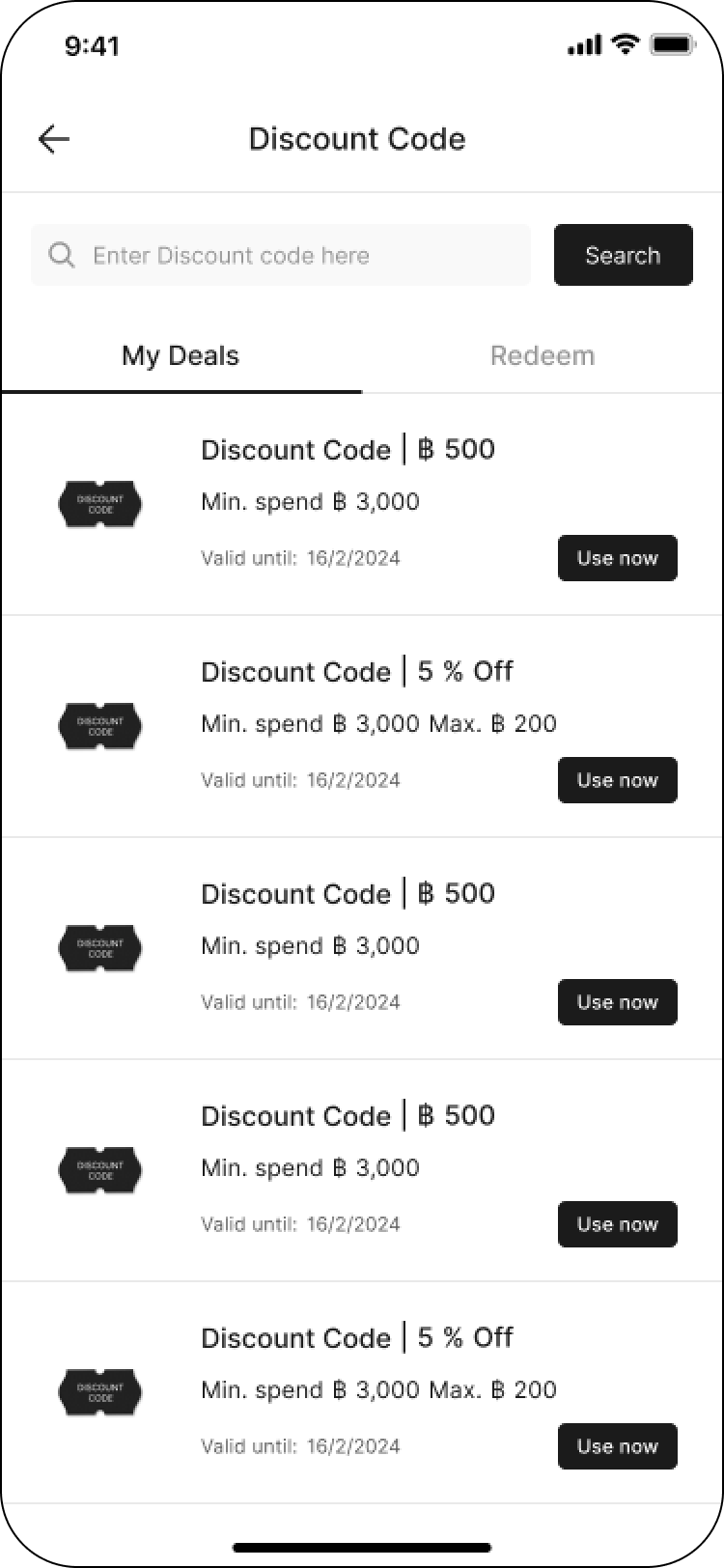This screenshot has width=724, height=1568.
Task: Select the first Discount Code ticket icon
Action: [x=100, y=504]
